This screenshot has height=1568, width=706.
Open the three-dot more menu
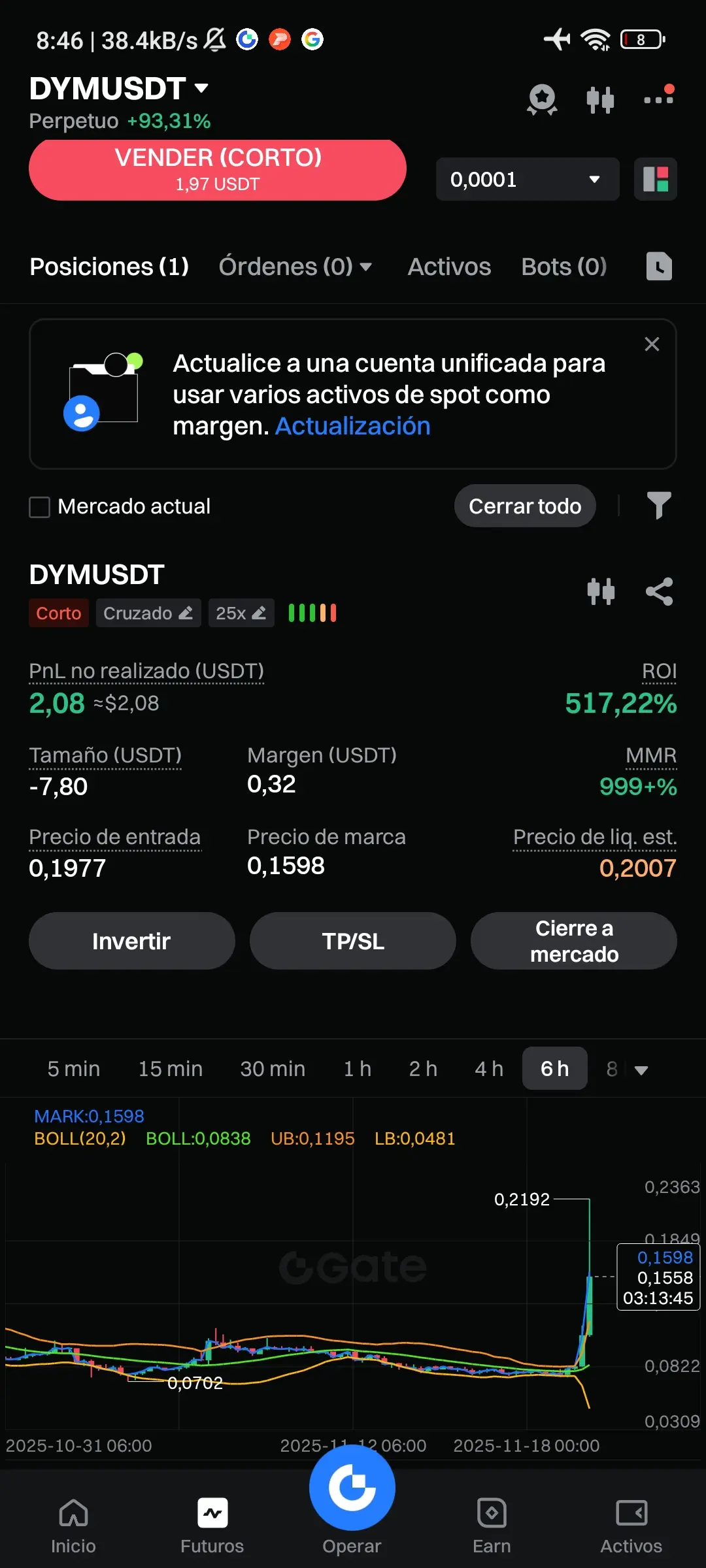(658, 98)
